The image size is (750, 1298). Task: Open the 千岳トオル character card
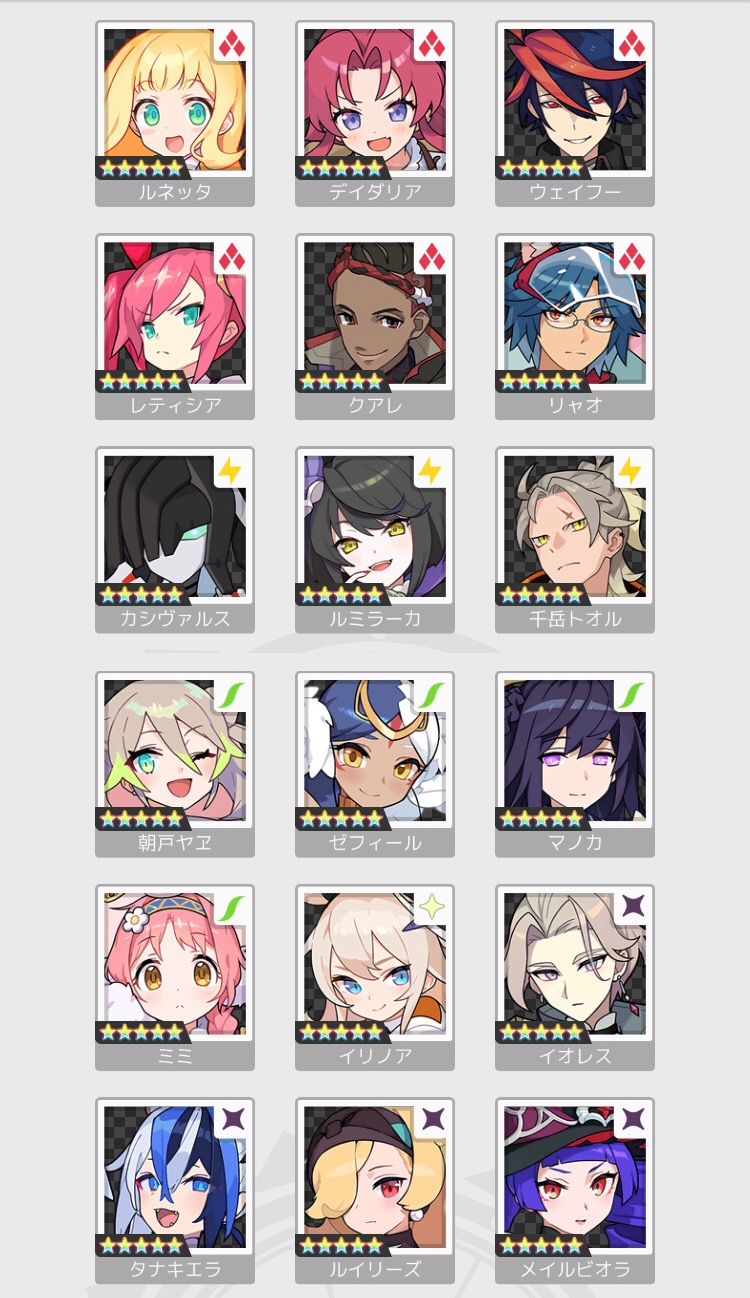coord(575,529)
